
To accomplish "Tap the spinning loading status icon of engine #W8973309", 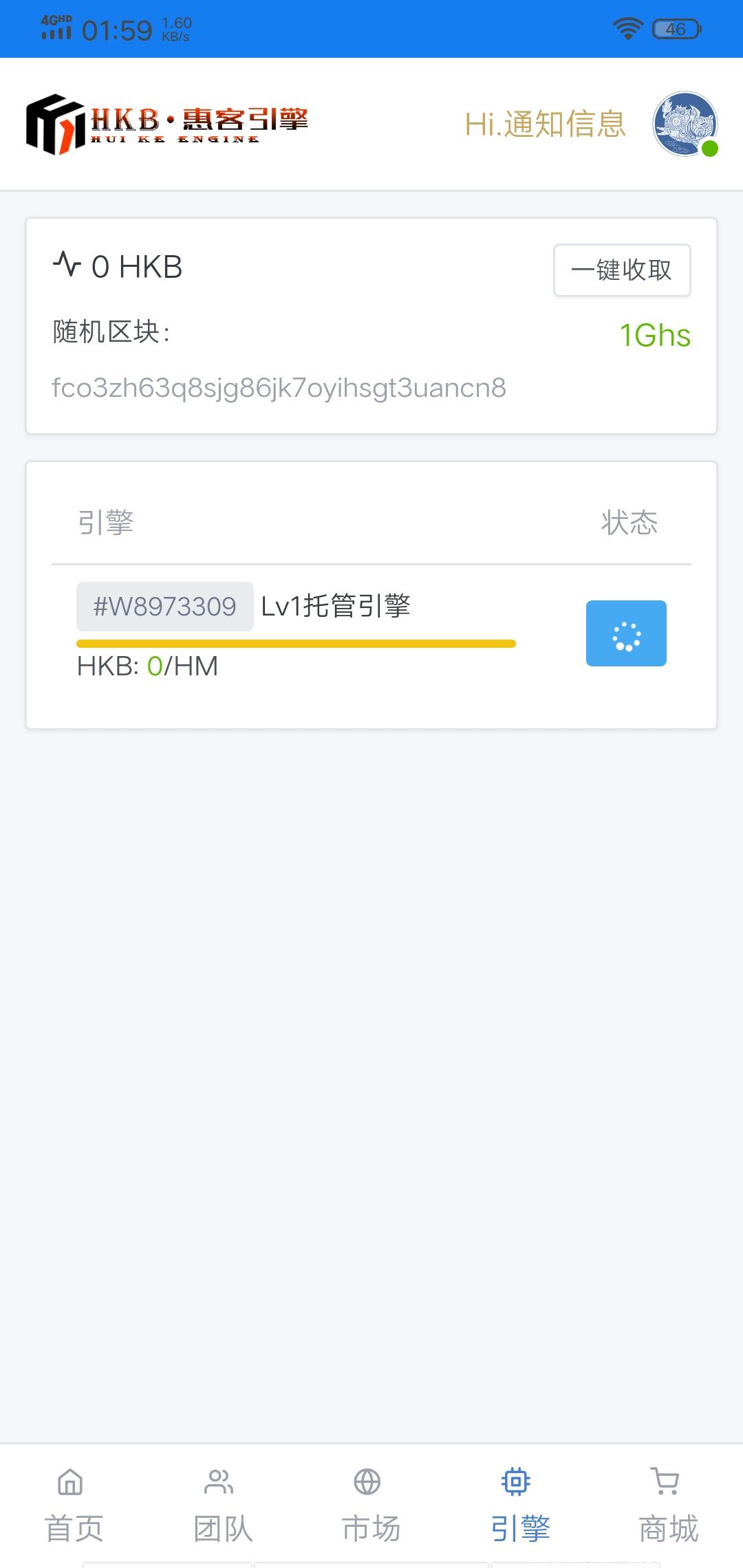I will pos(627,634).
